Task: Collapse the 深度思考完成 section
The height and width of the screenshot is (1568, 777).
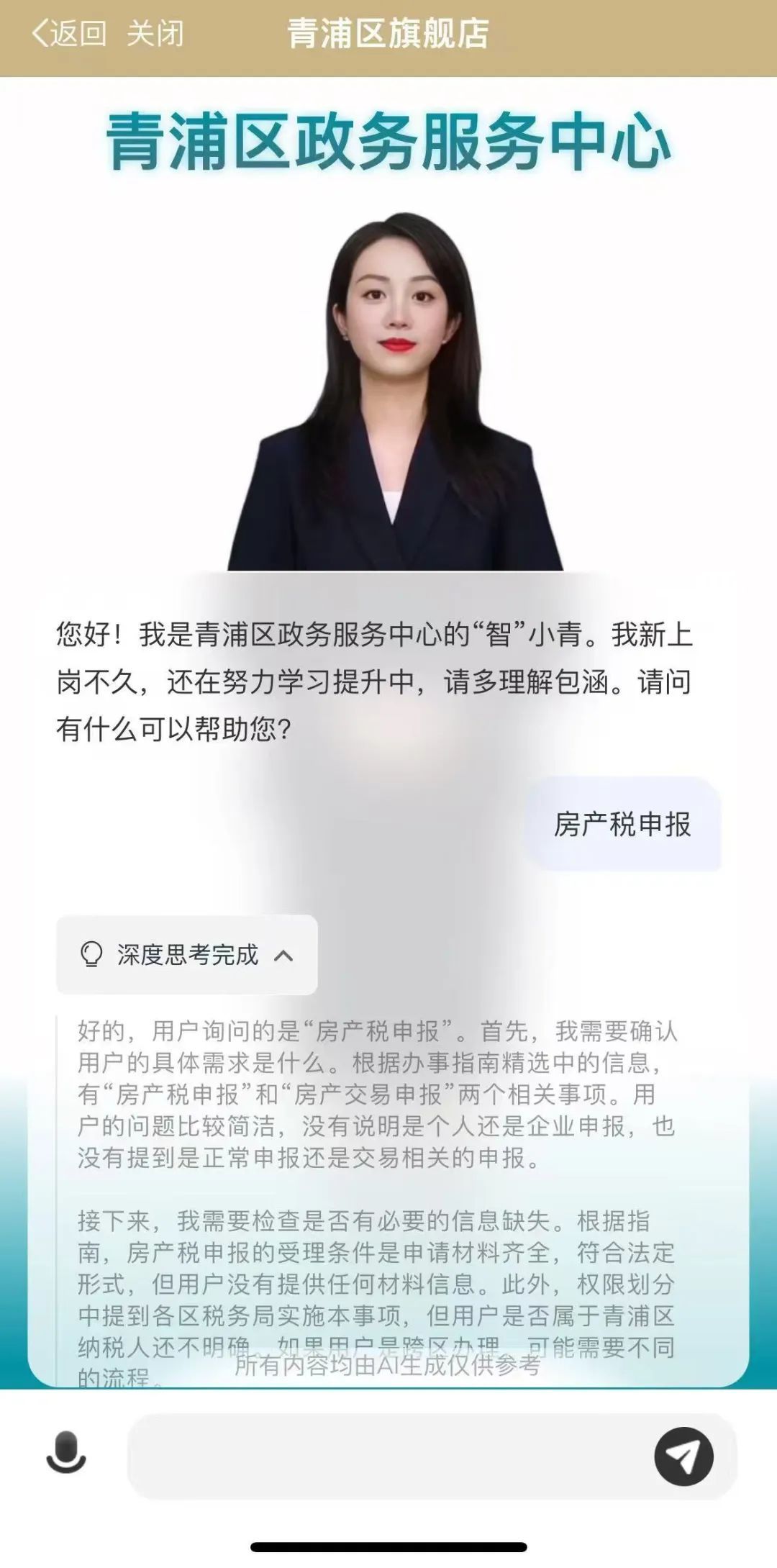Action: 283,956
